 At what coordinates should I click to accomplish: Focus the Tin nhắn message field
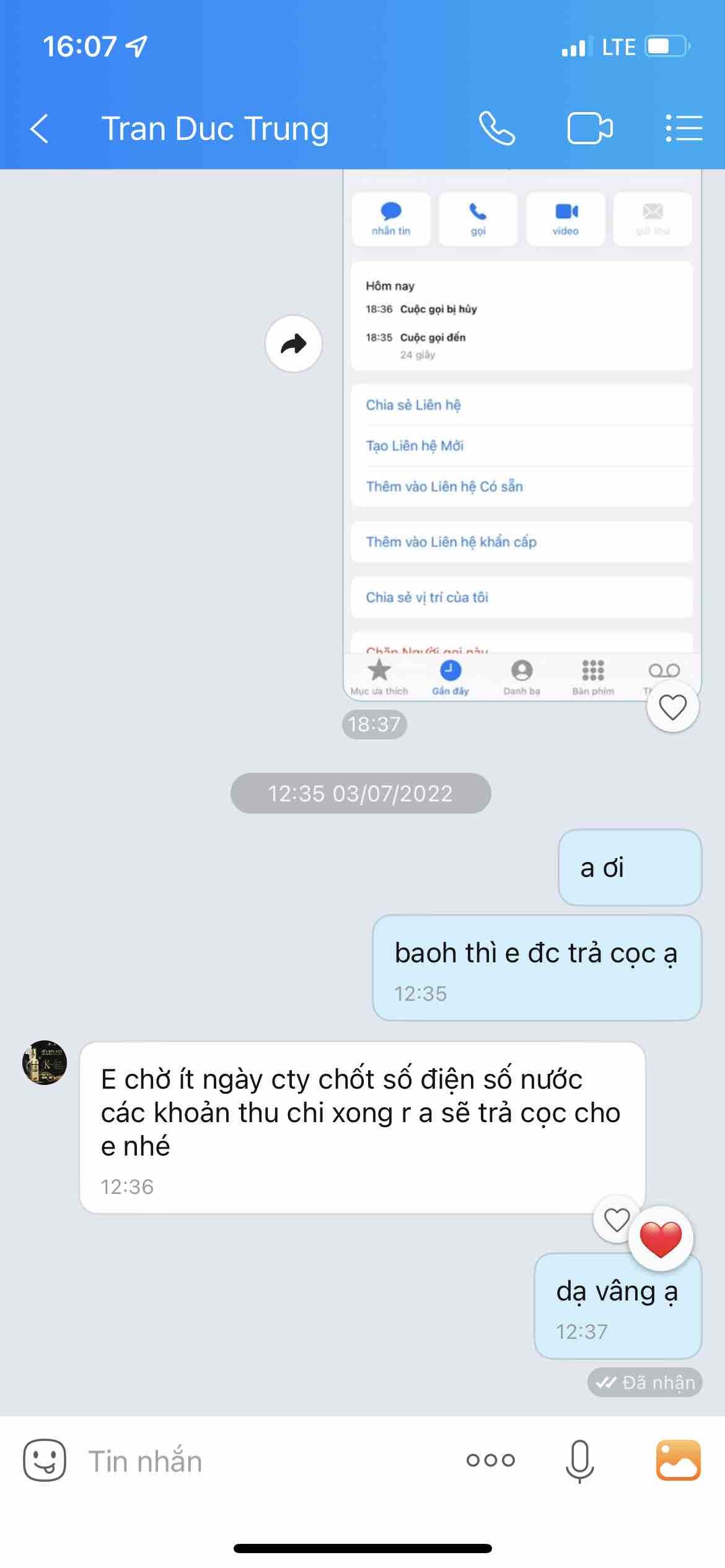(260, 1461)
